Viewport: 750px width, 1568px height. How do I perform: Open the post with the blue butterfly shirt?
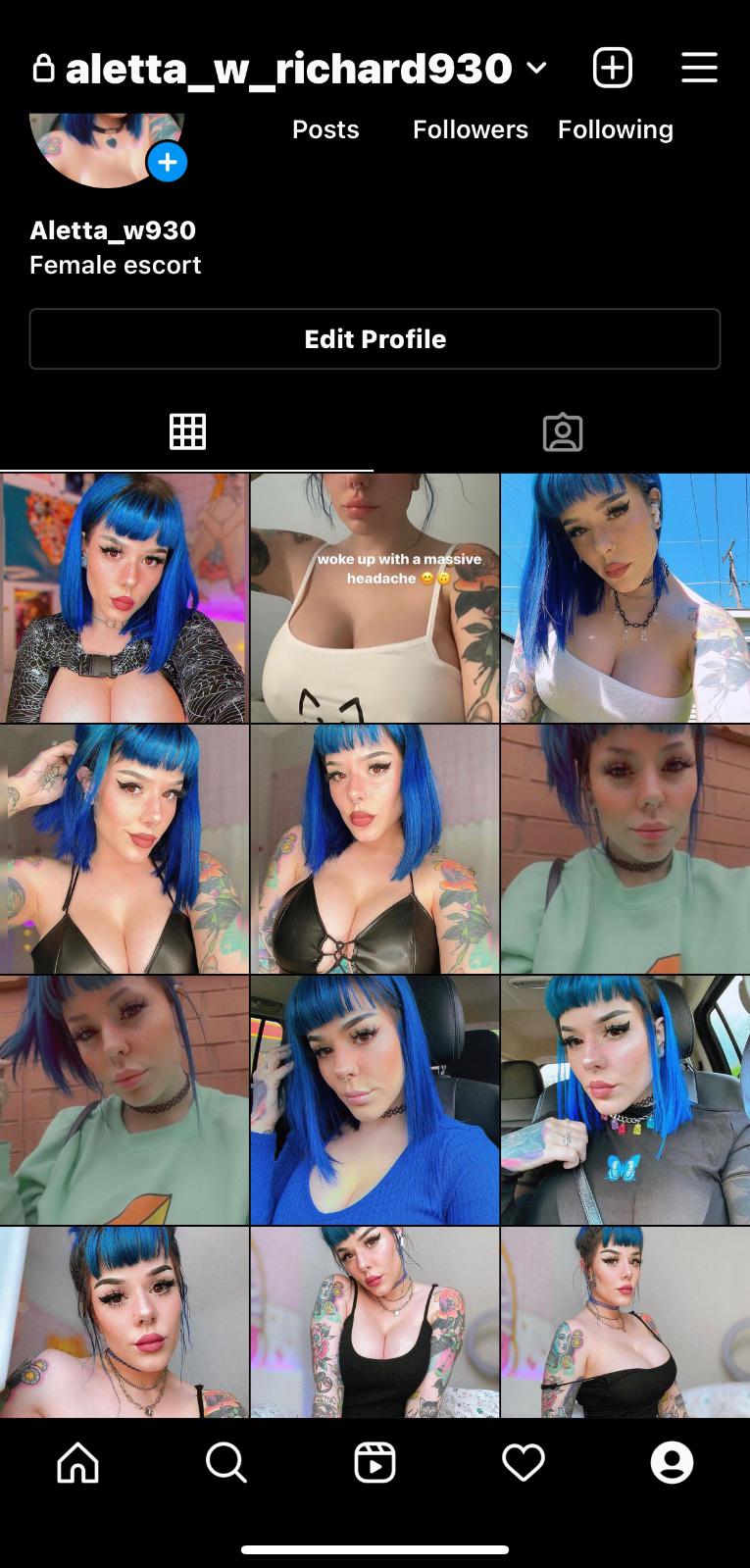[x=625, y=1100]
